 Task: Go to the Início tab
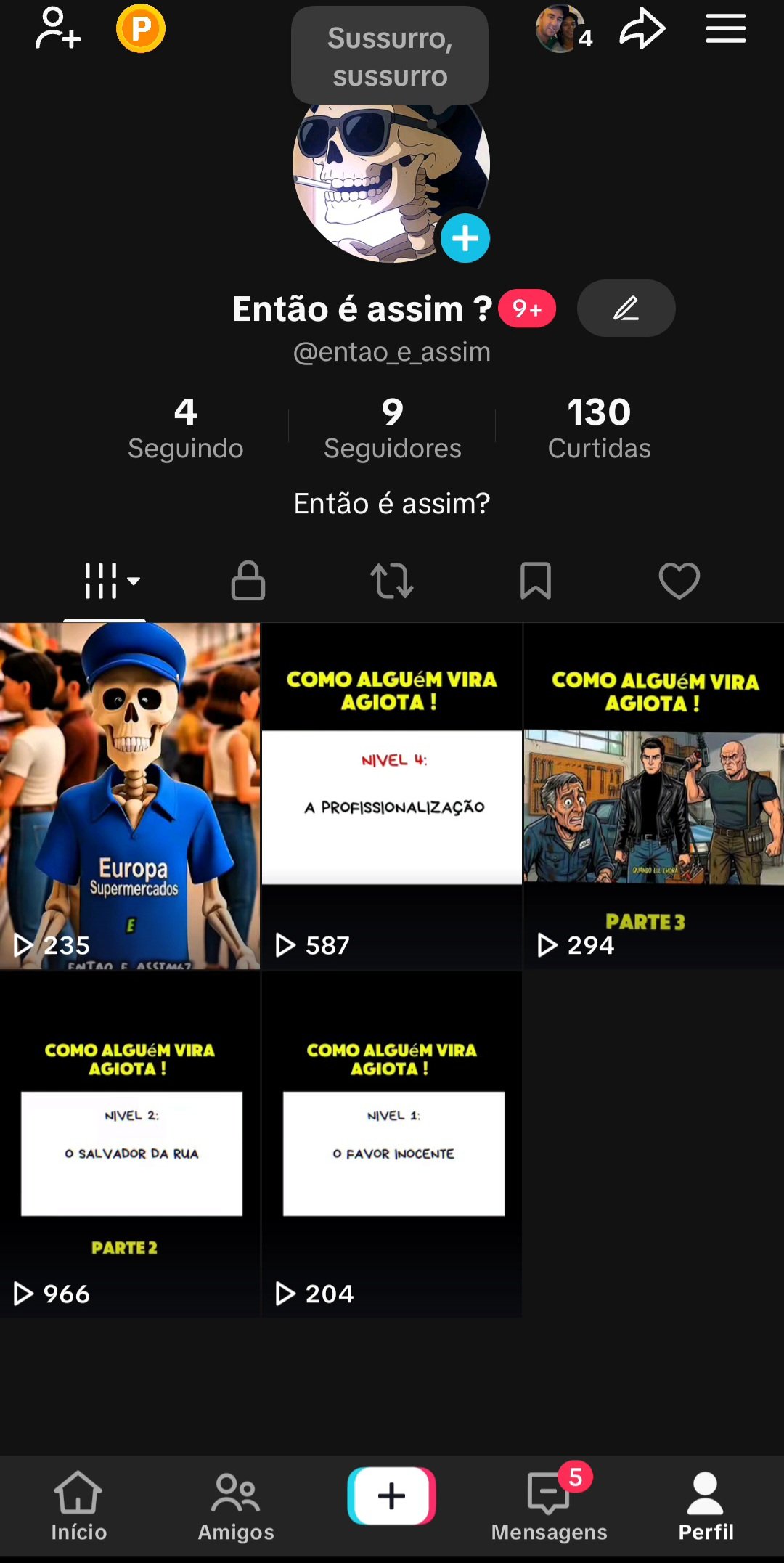click(78, 1506)
